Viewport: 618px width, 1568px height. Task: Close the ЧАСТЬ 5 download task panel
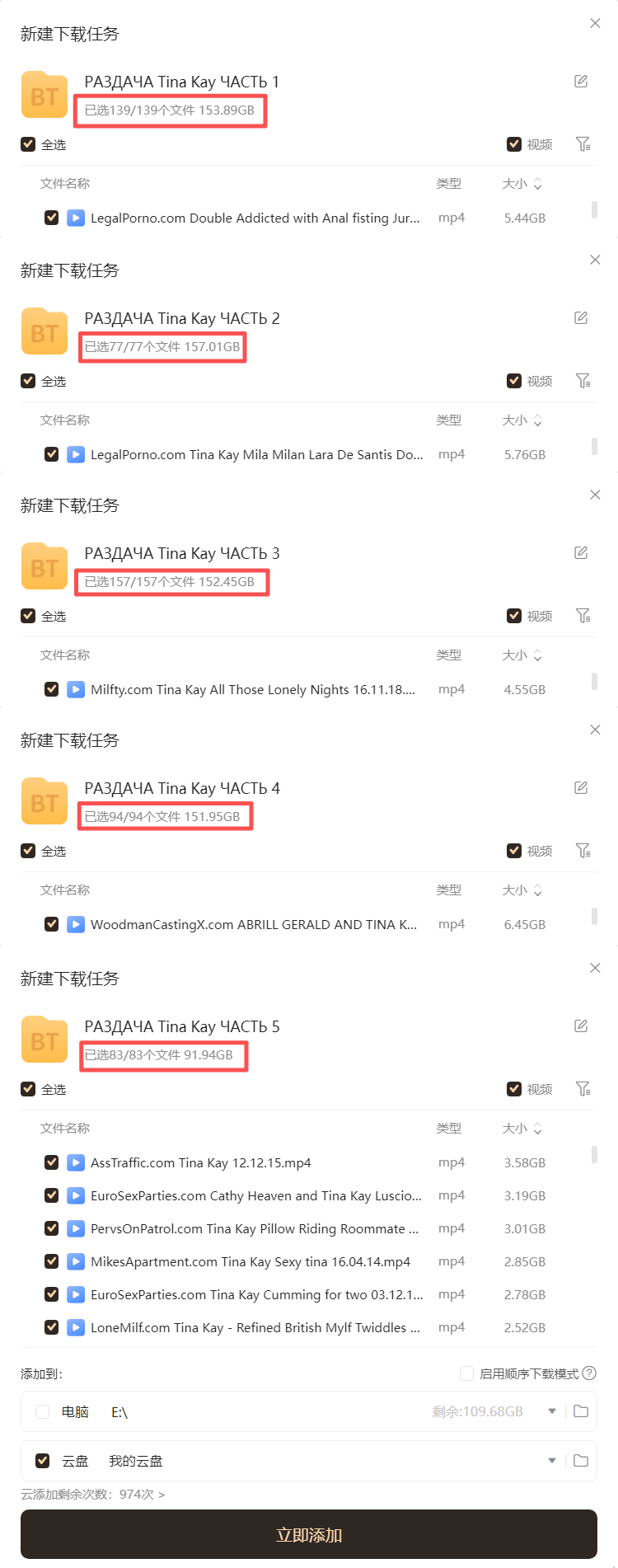(595, 968)
